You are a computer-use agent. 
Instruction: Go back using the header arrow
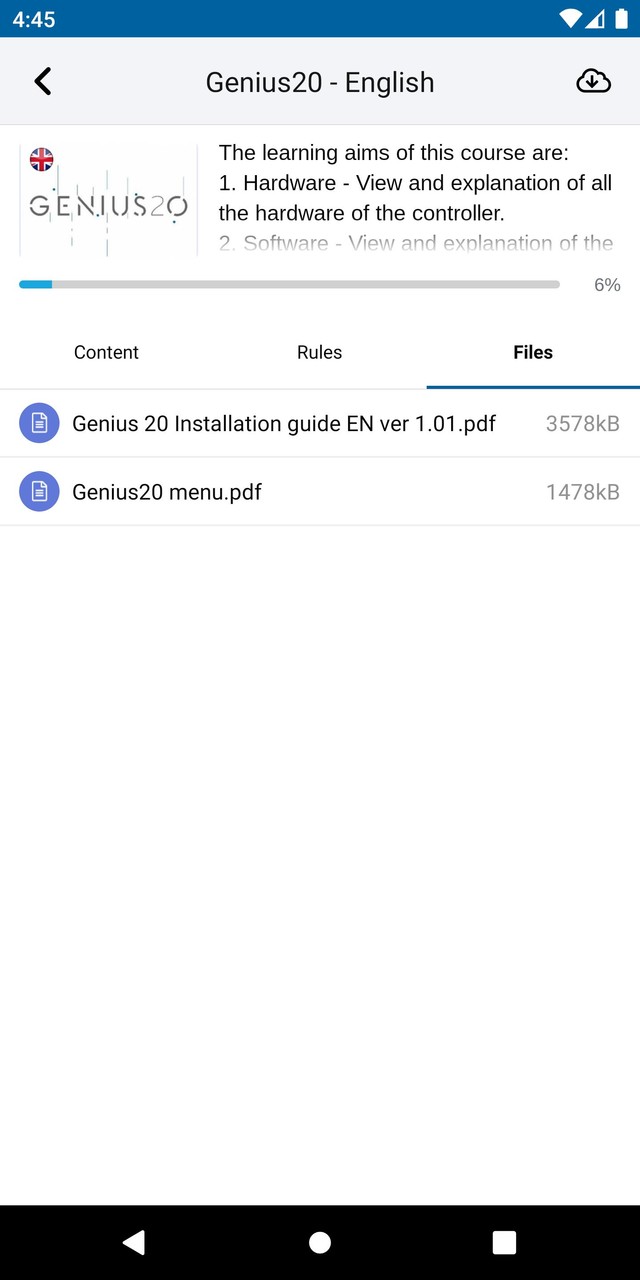click(x=42, y=81)
